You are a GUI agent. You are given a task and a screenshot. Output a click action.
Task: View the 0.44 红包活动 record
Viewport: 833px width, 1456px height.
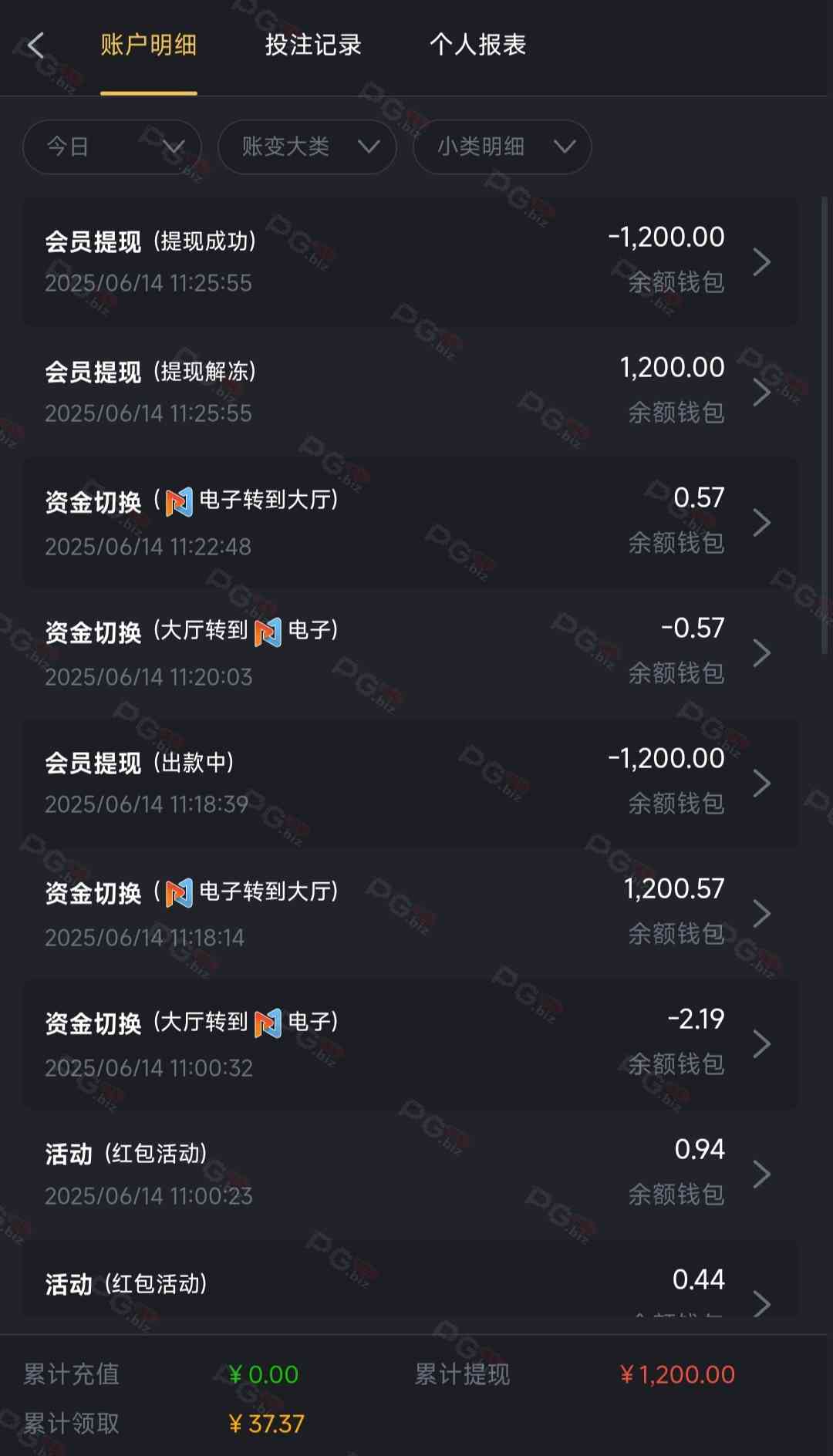410,1284
